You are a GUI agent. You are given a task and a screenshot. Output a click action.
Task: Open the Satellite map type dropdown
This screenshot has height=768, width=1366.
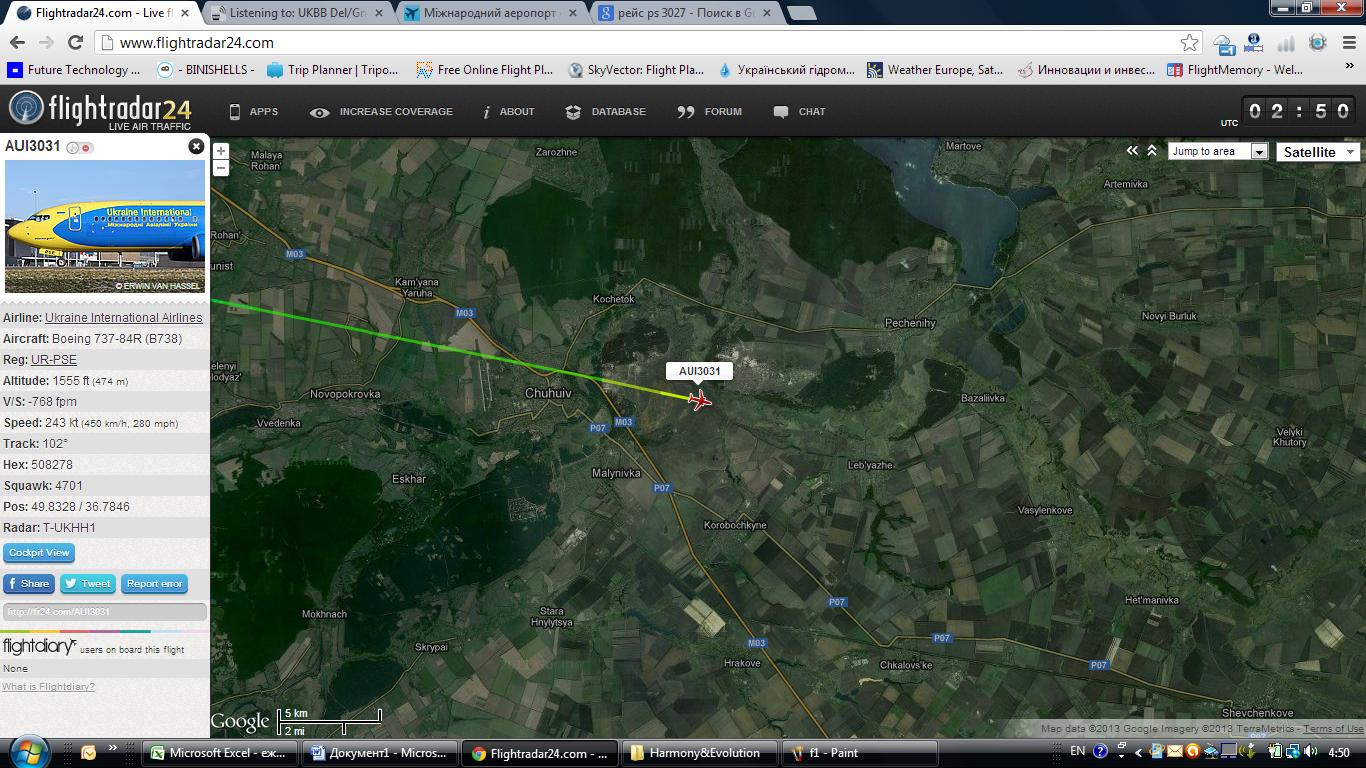1317,152
